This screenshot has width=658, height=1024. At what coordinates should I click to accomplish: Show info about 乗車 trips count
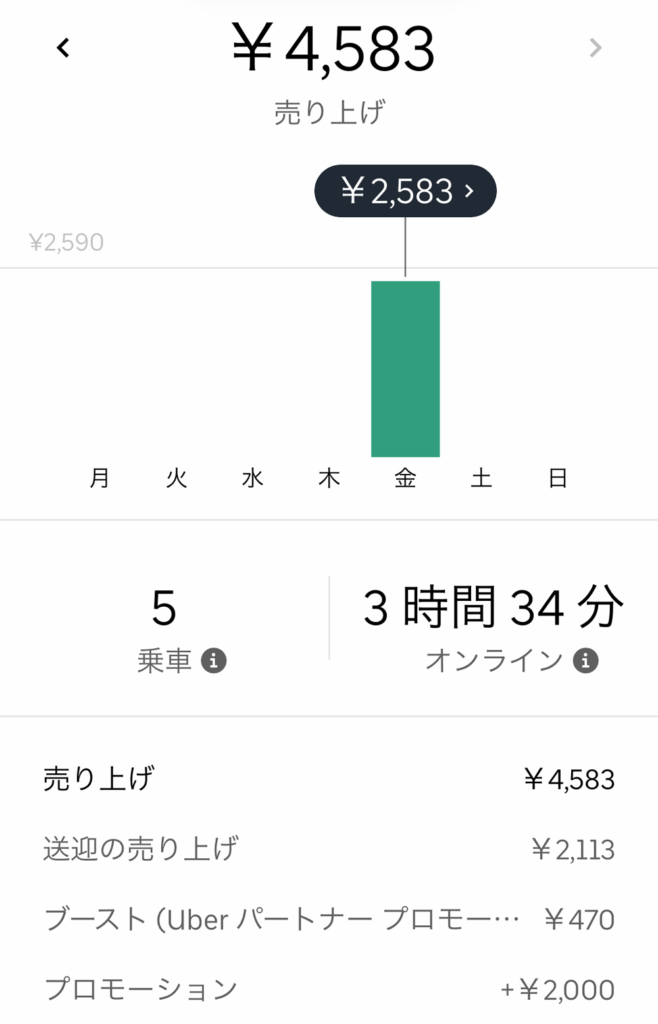click(213, 661)
